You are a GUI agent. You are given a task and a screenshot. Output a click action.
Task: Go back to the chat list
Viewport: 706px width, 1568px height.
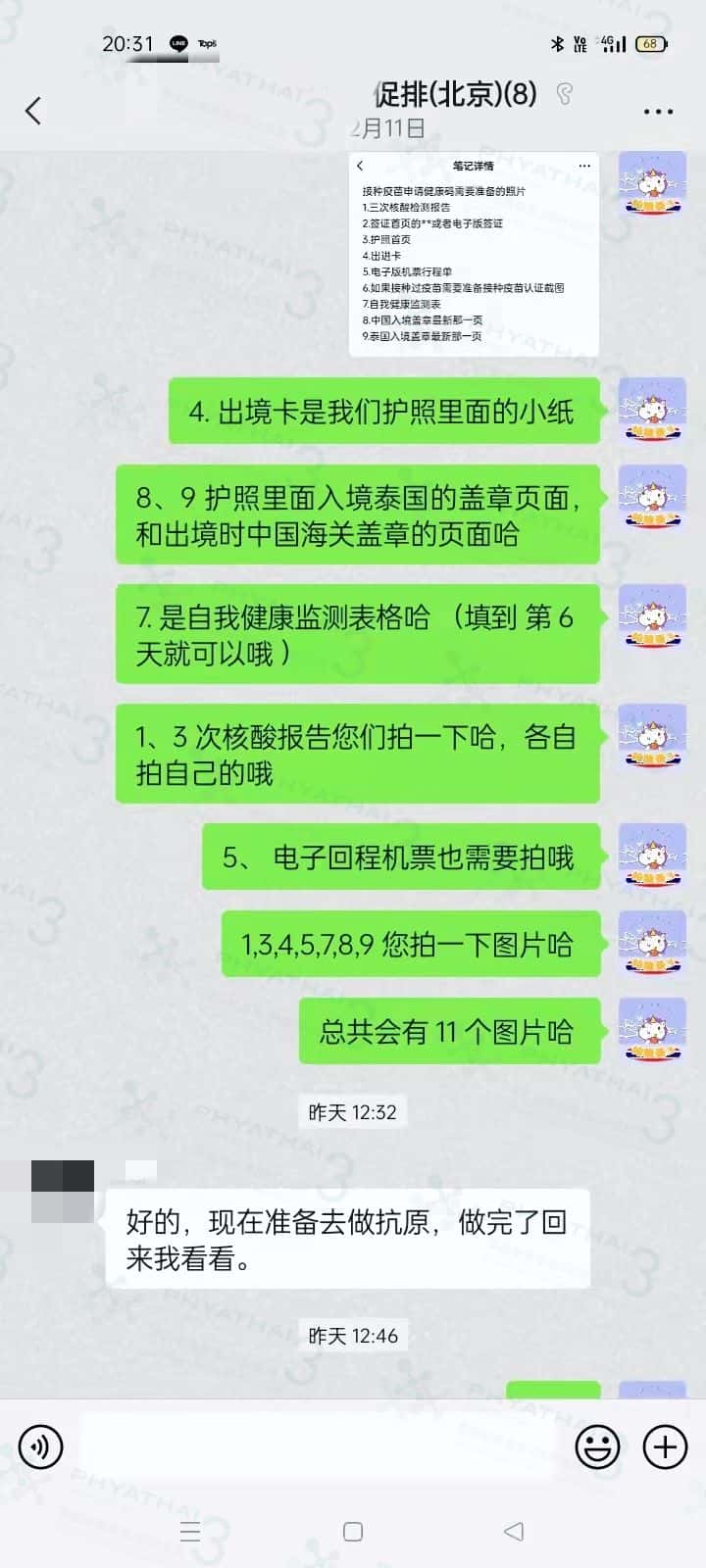(x=33, y=111)
